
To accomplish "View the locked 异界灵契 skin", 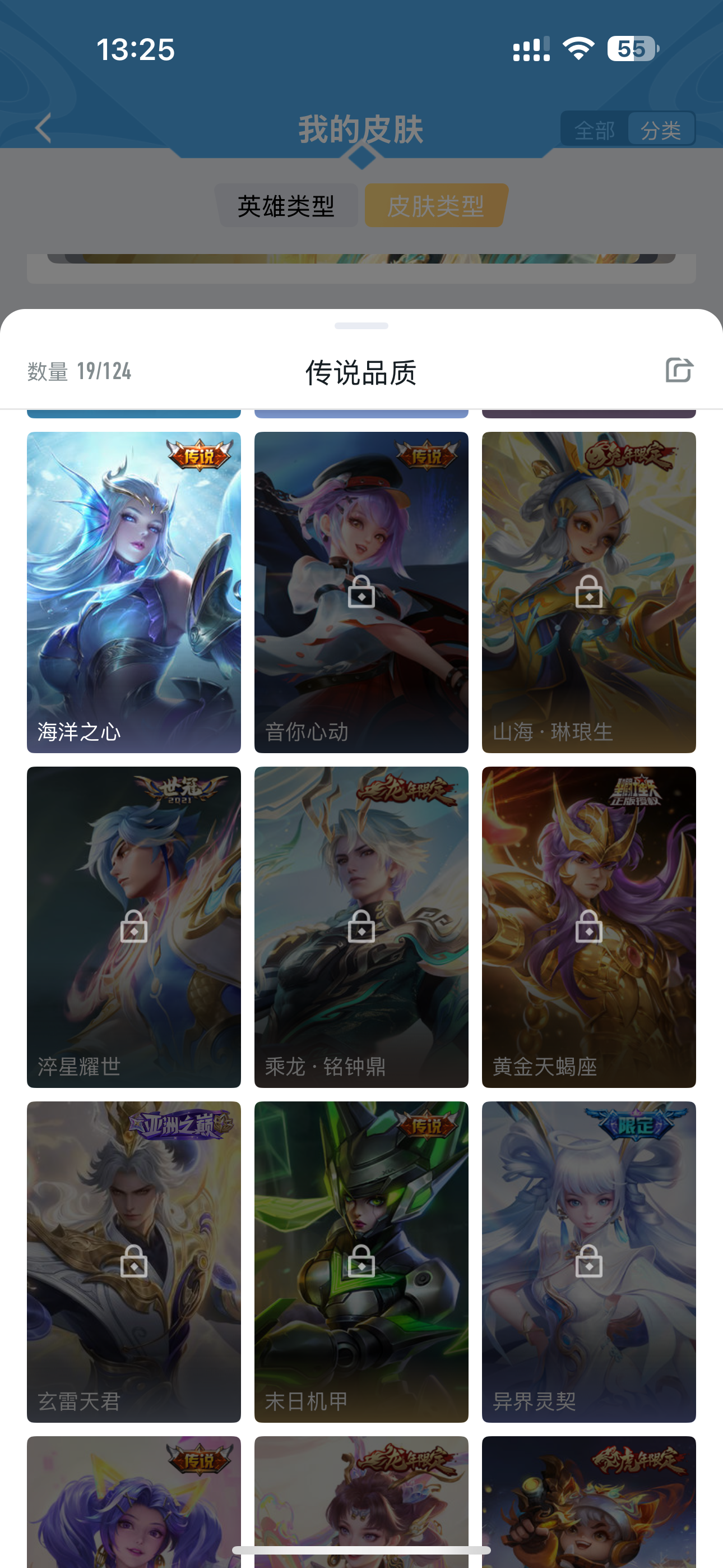I will pos(588,1261).
